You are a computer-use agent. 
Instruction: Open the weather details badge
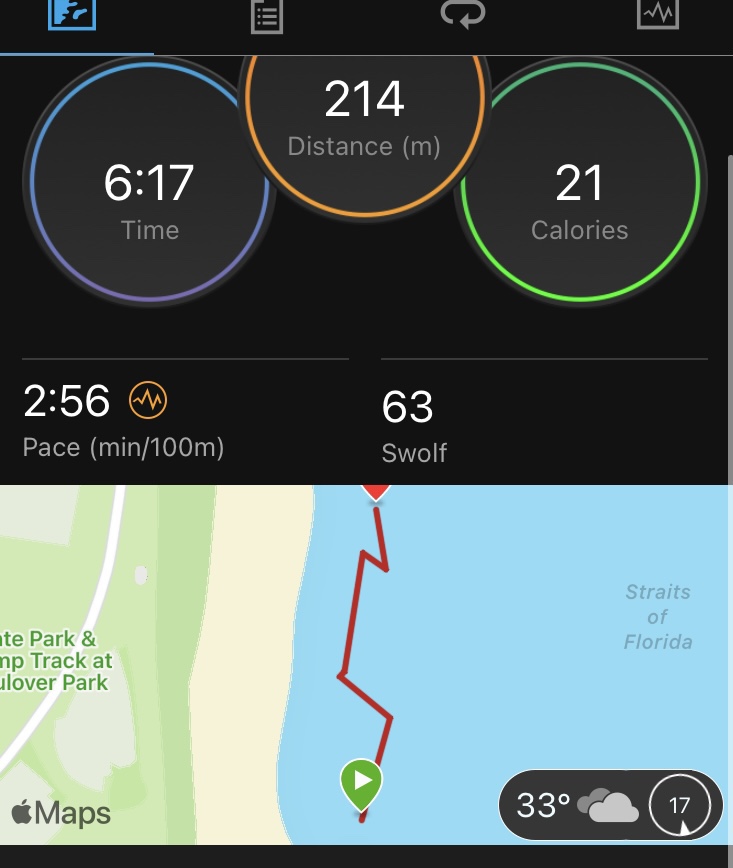click(x=609, y=805)
